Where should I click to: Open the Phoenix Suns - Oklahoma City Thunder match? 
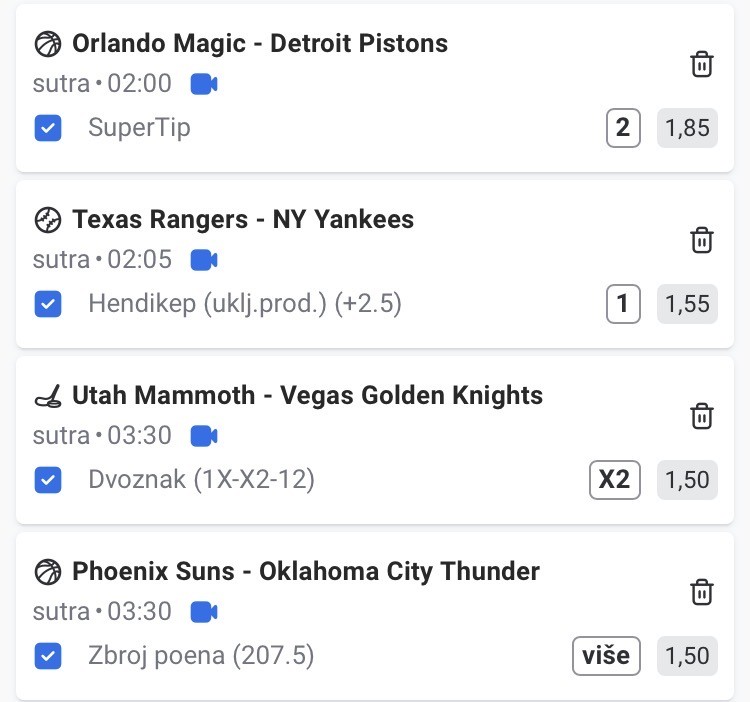[x=305, y=572]
